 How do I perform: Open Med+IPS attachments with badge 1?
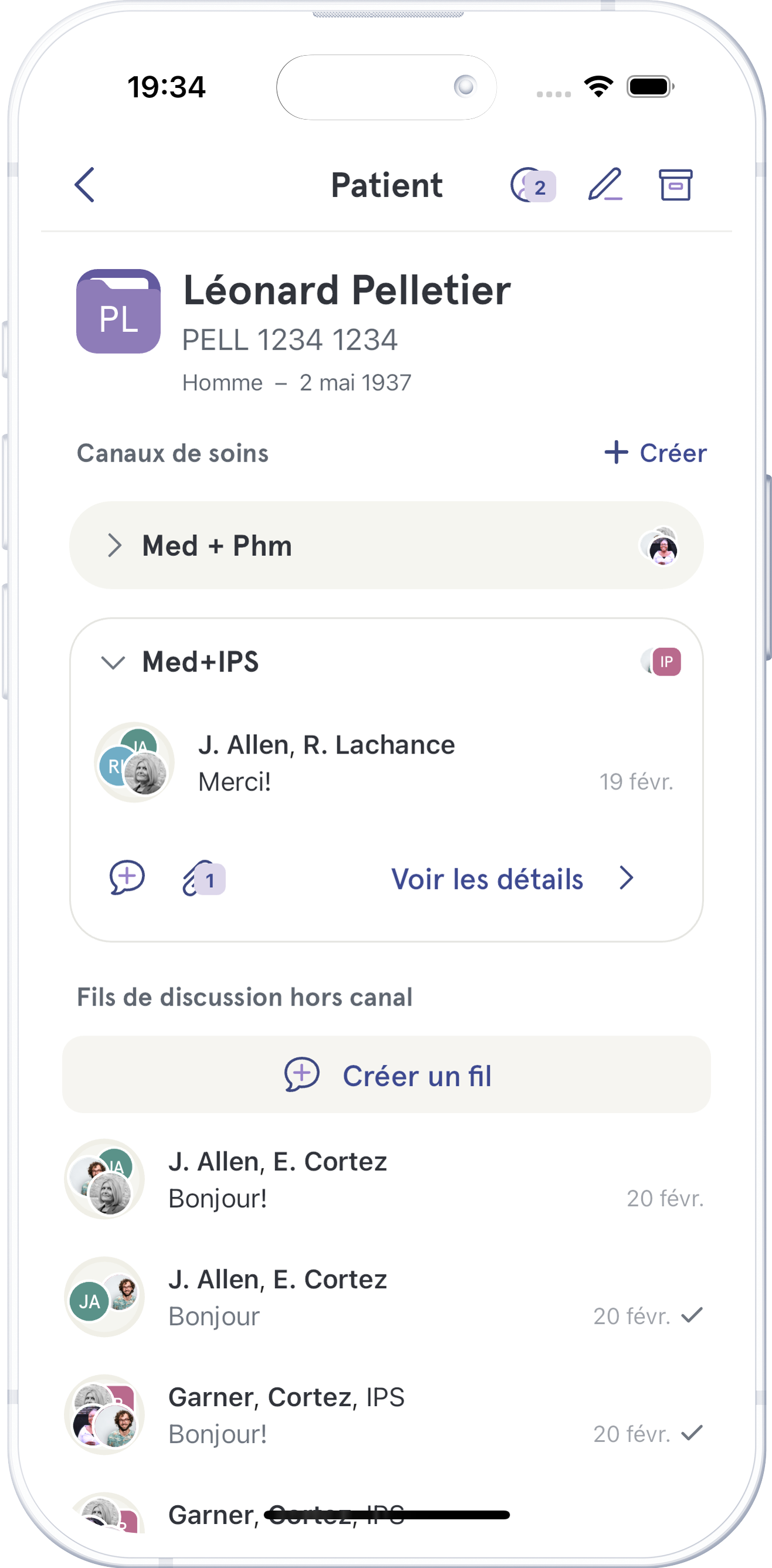click(203, 879)
